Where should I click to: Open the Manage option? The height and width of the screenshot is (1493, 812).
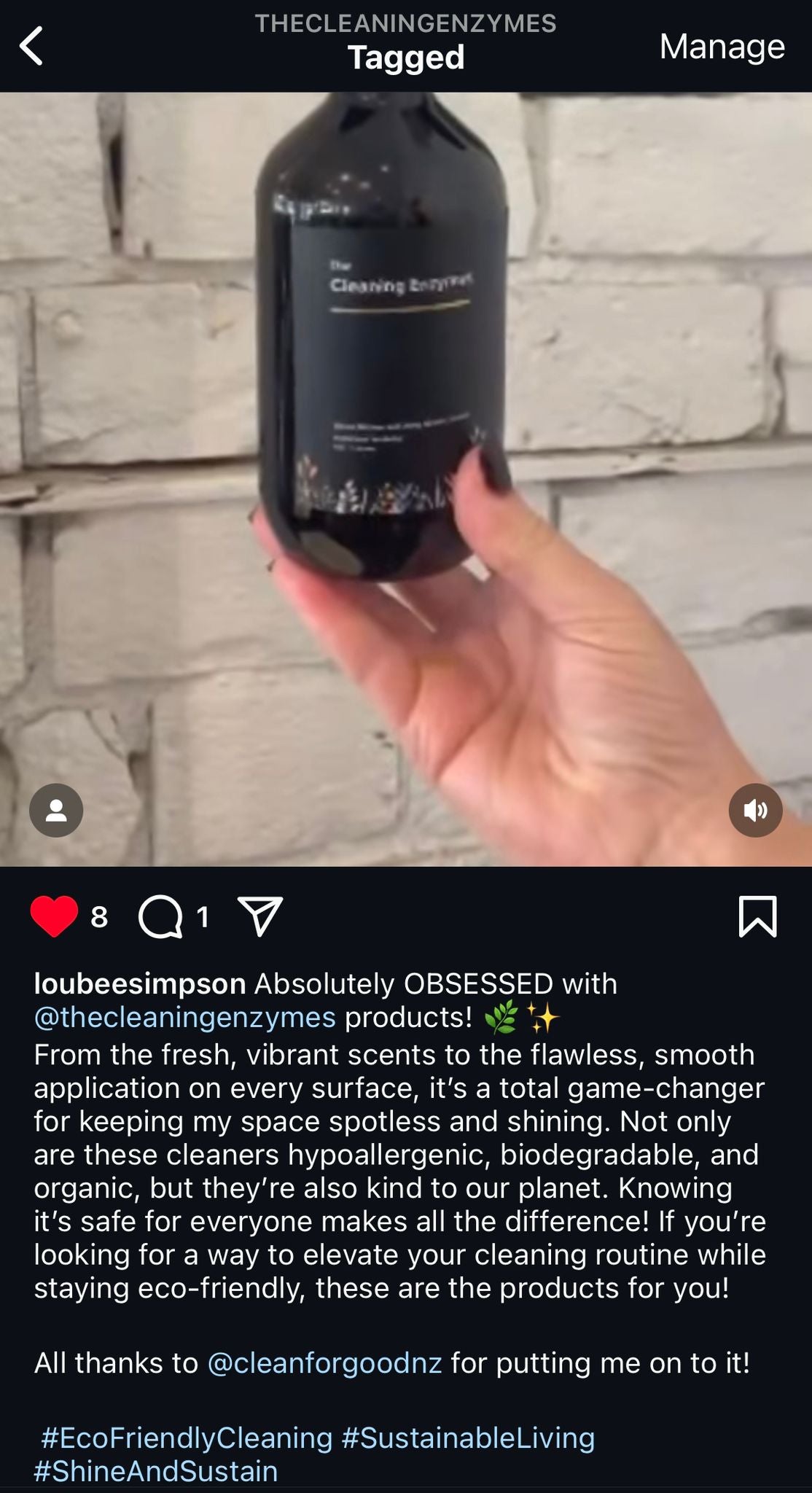[722, 47]
